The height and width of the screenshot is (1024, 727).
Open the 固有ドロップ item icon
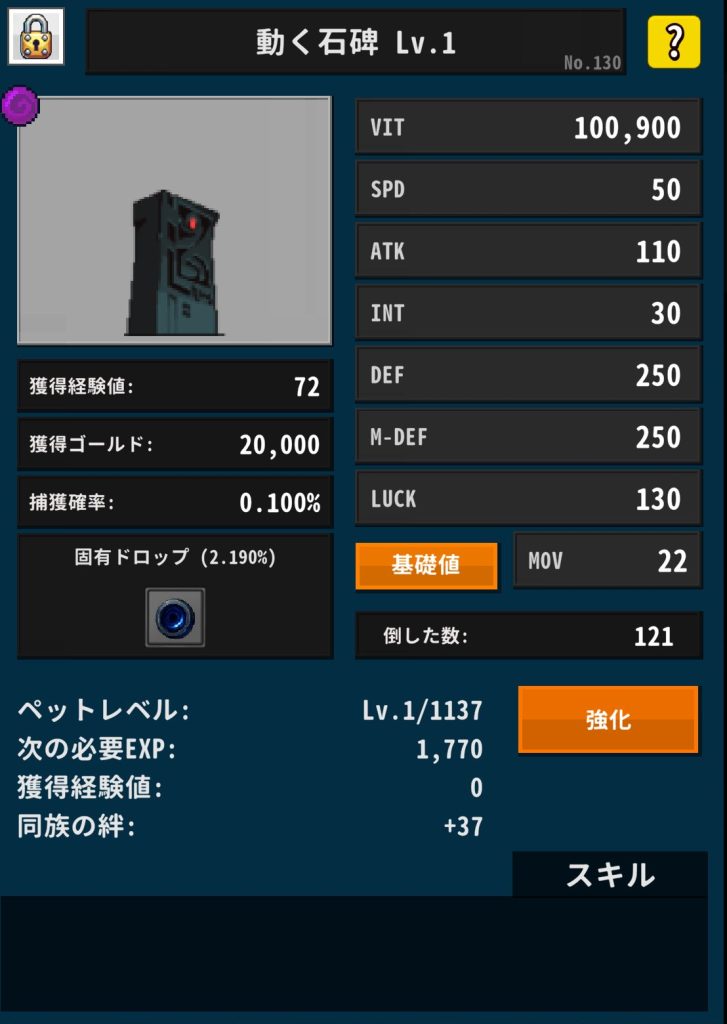[x=175, y=617]
